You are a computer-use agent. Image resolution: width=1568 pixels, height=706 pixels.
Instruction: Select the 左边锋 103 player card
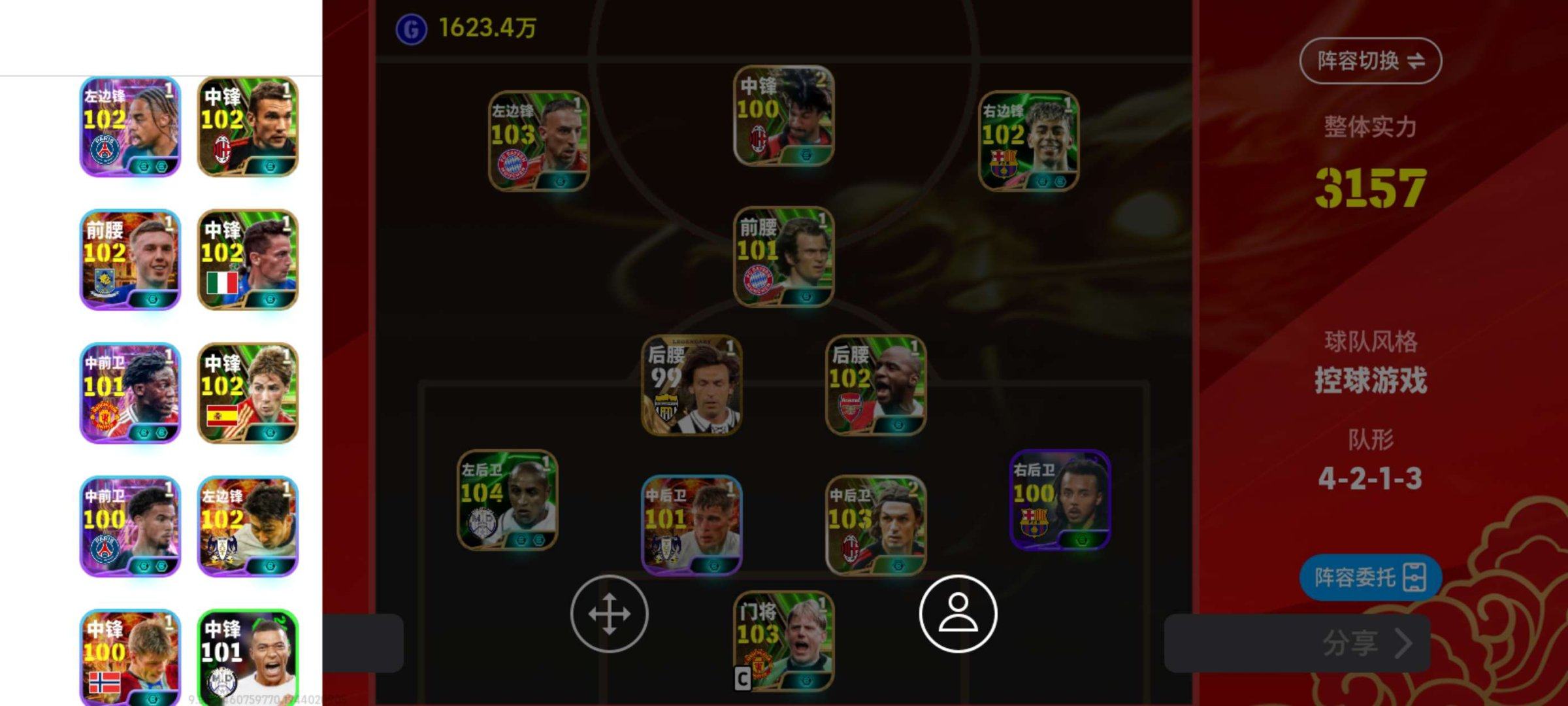(x=539, y=141)
